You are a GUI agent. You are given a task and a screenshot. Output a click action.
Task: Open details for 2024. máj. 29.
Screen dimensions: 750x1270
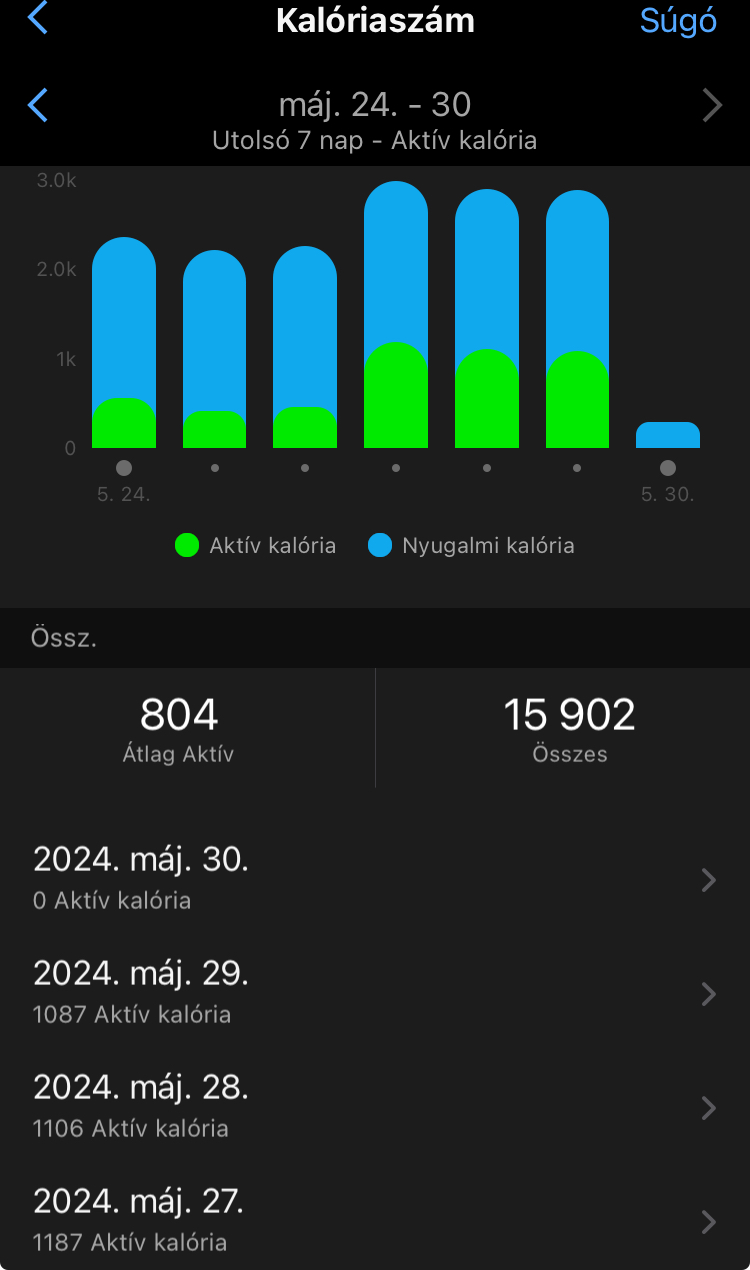point(375,992)
